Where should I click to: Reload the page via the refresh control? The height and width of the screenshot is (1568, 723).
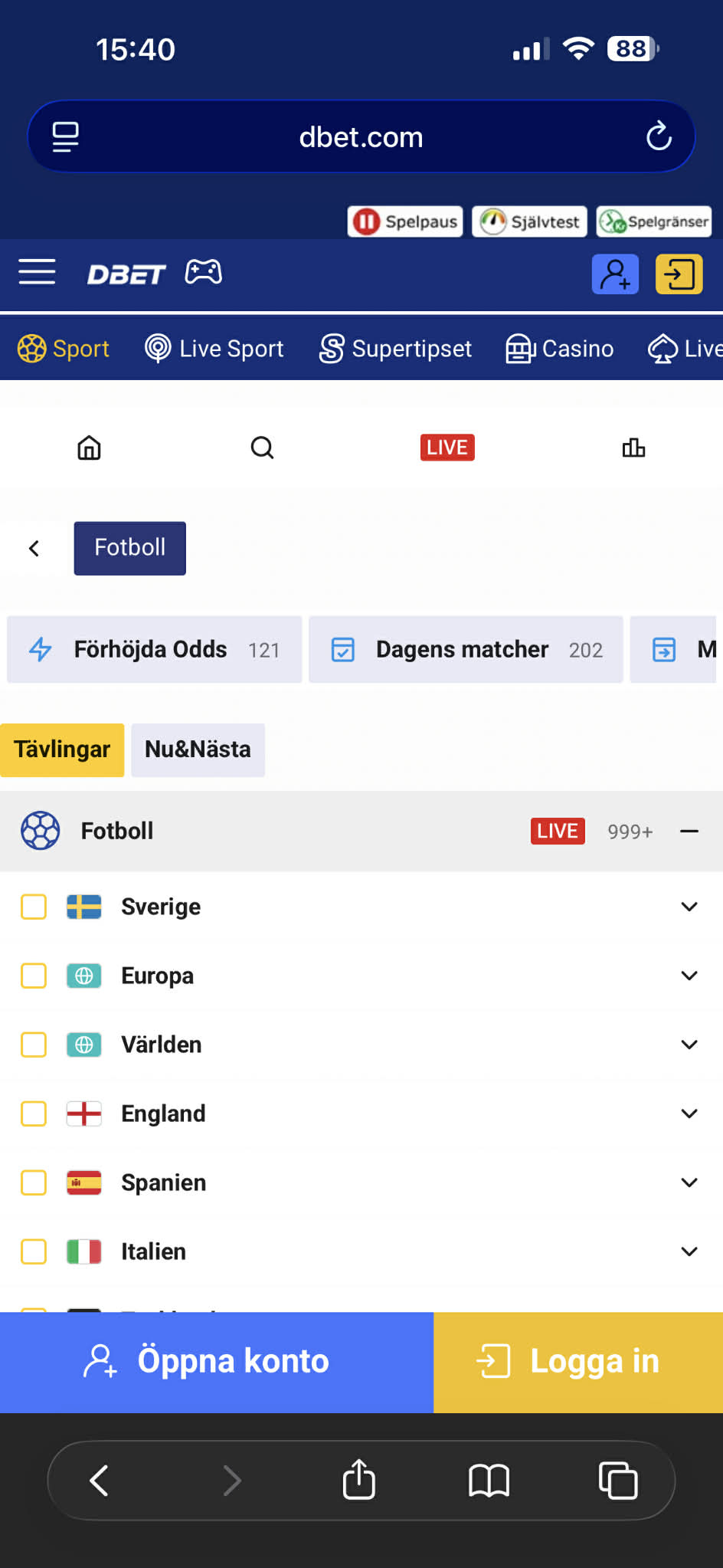tap(659, 137)
